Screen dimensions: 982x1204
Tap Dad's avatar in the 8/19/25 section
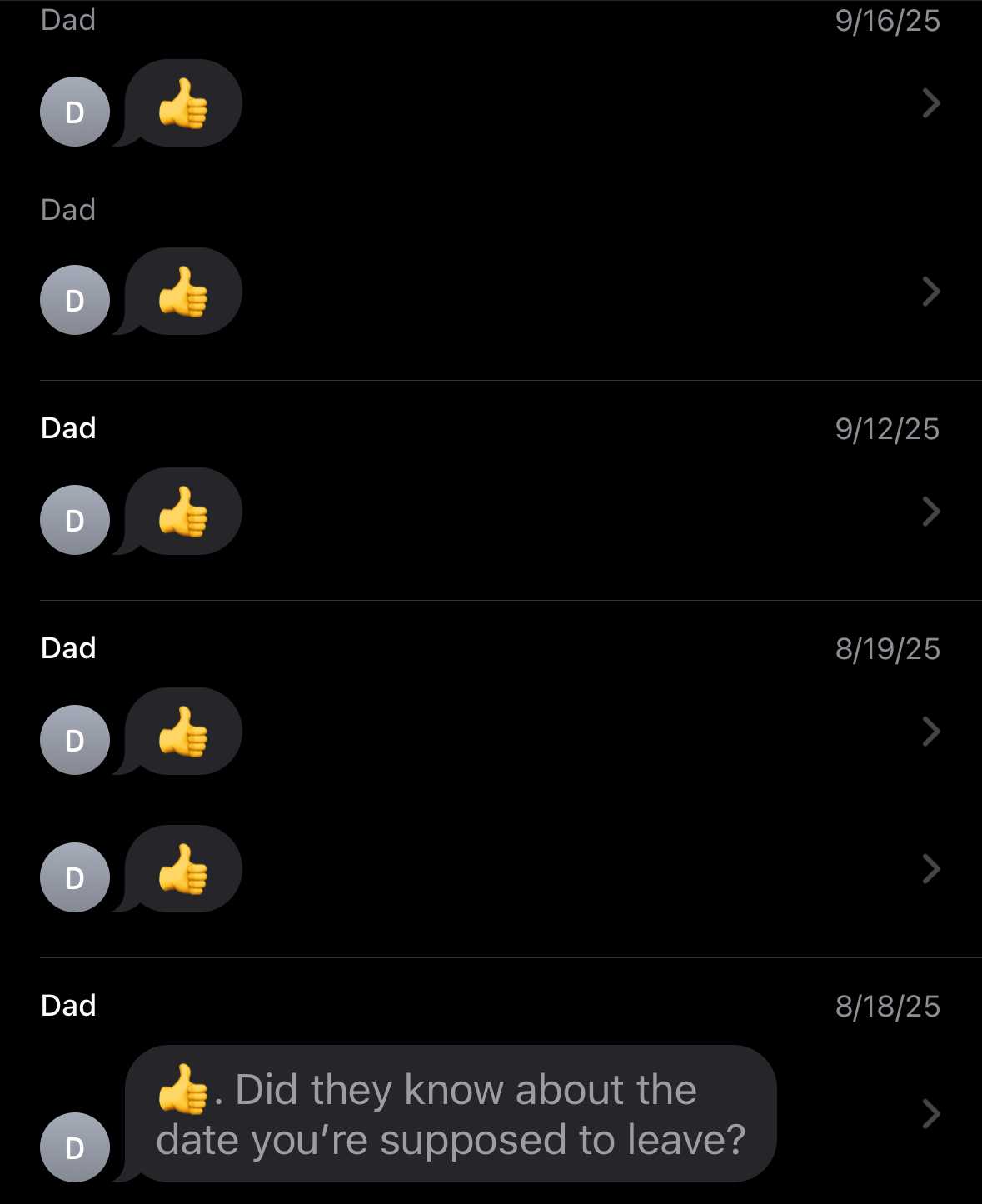[74, 739]
